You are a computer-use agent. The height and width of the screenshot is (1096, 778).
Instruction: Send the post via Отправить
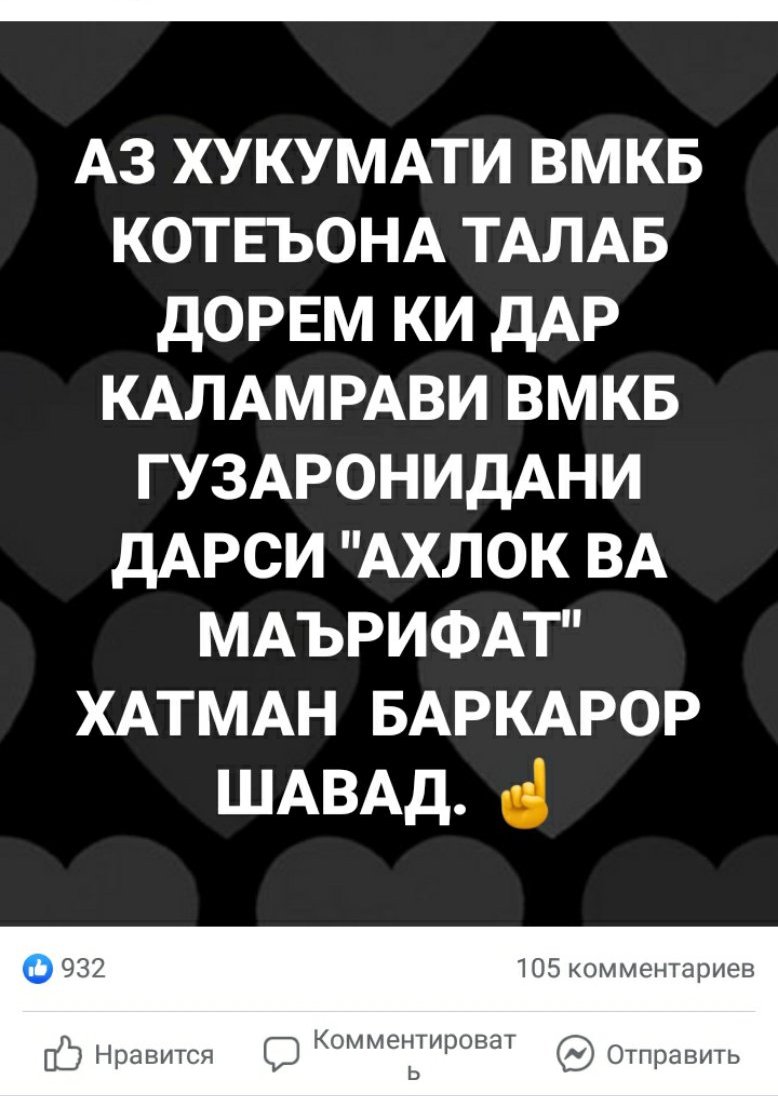tap(647, 1055)
